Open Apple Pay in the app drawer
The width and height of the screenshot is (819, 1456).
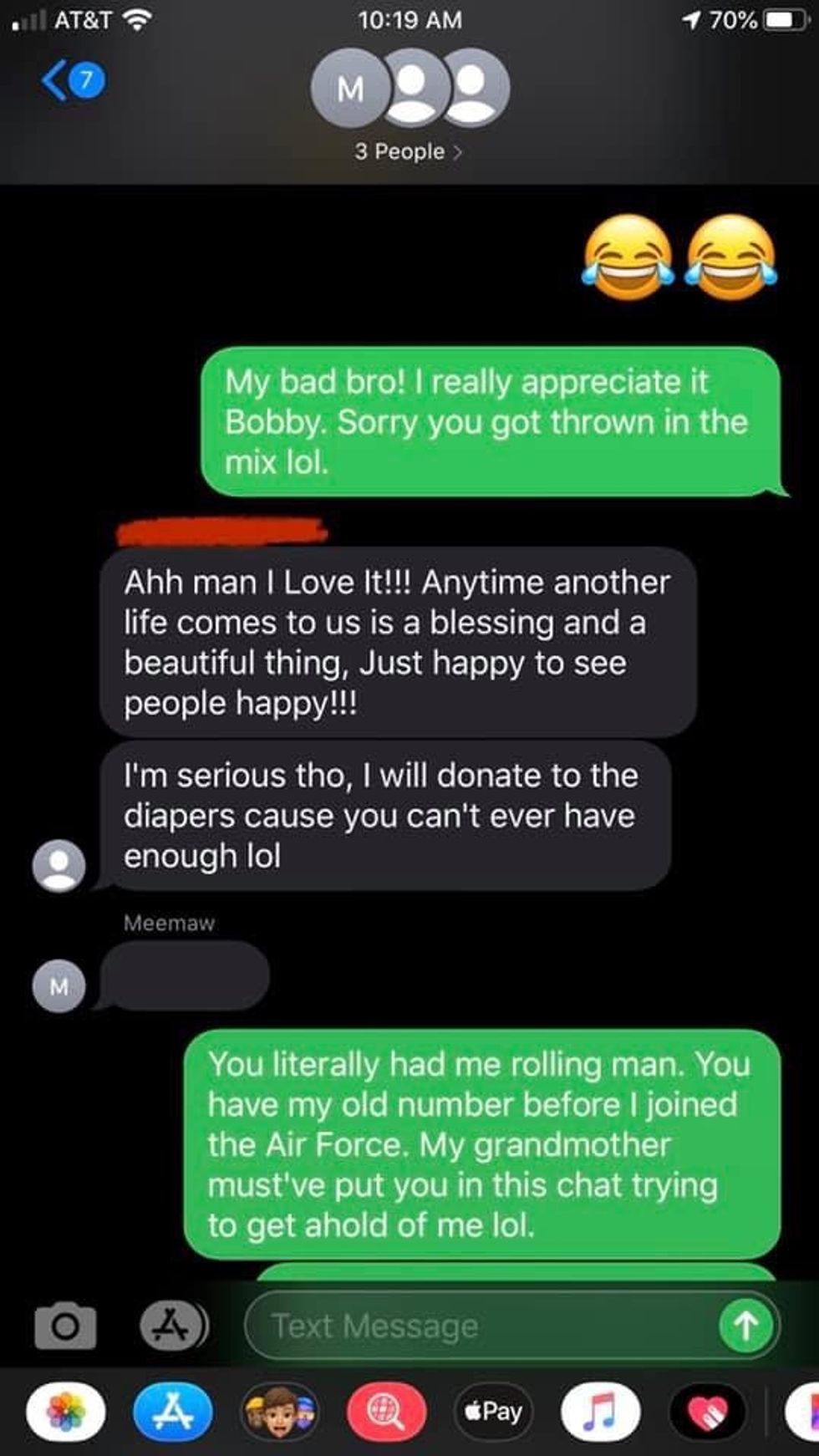pos(493,1413)
